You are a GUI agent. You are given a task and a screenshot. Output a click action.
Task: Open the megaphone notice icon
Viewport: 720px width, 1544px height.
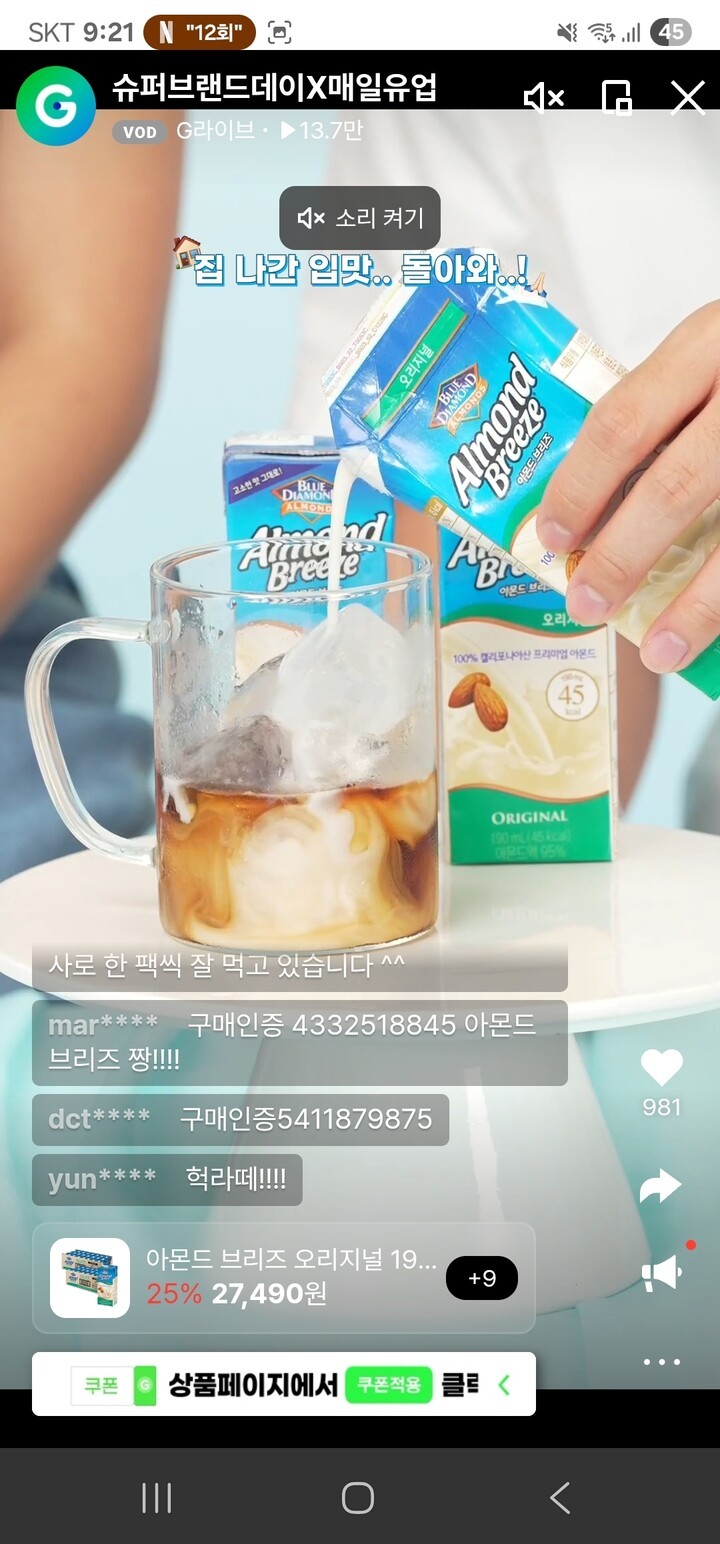[661, 1274]
